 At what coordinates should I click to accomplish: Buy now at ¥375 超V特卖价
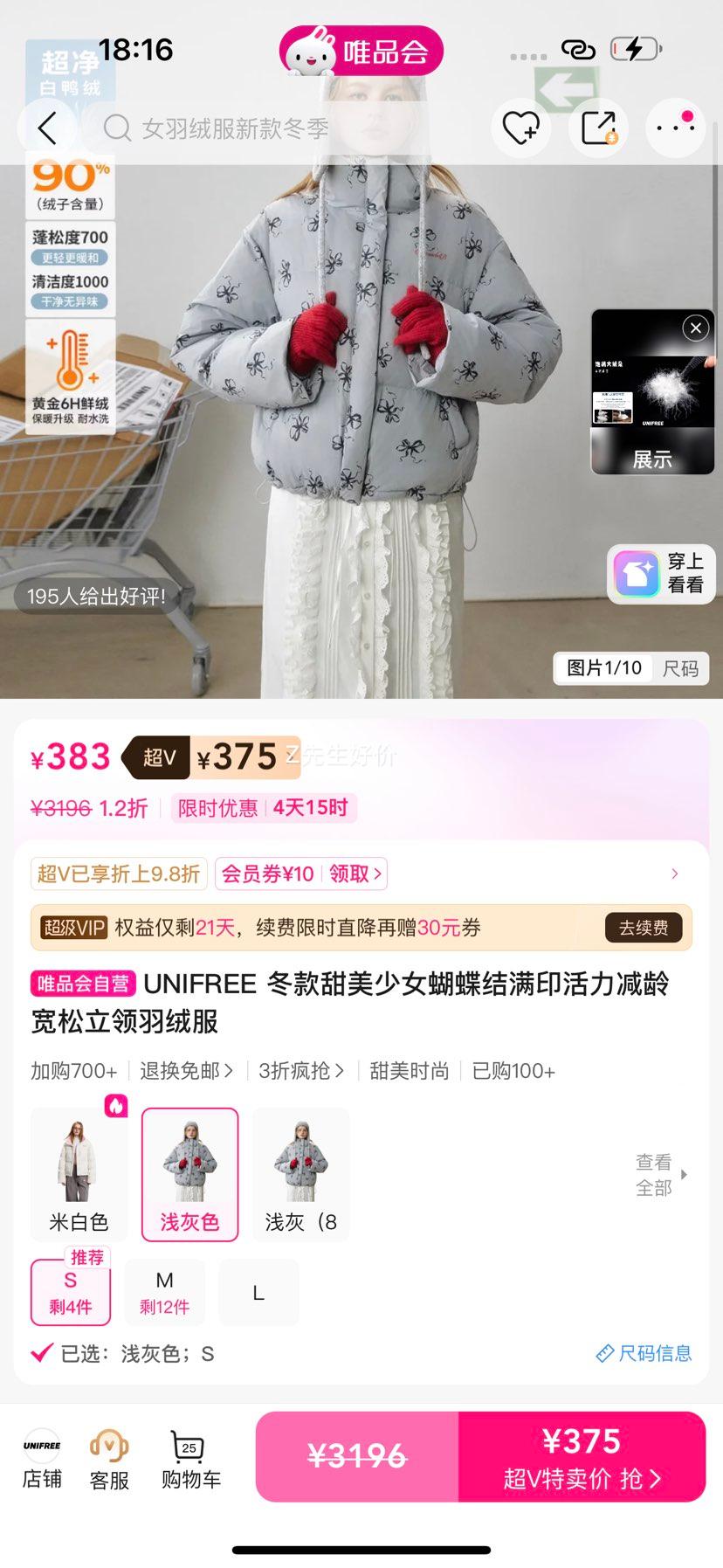582,1456
